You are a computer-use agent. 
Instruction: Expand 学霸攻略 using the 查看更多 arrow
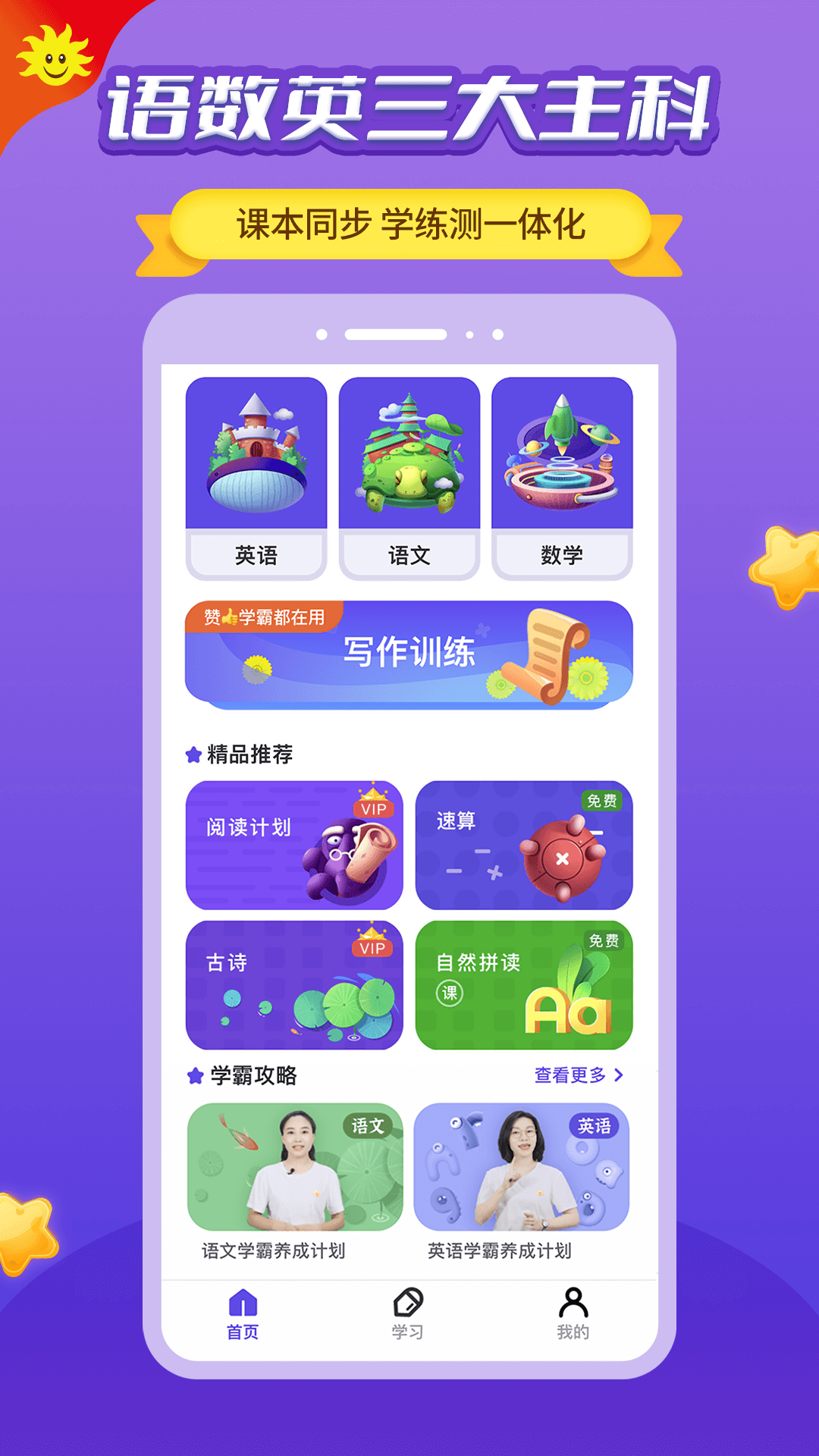pos(618,1075)
